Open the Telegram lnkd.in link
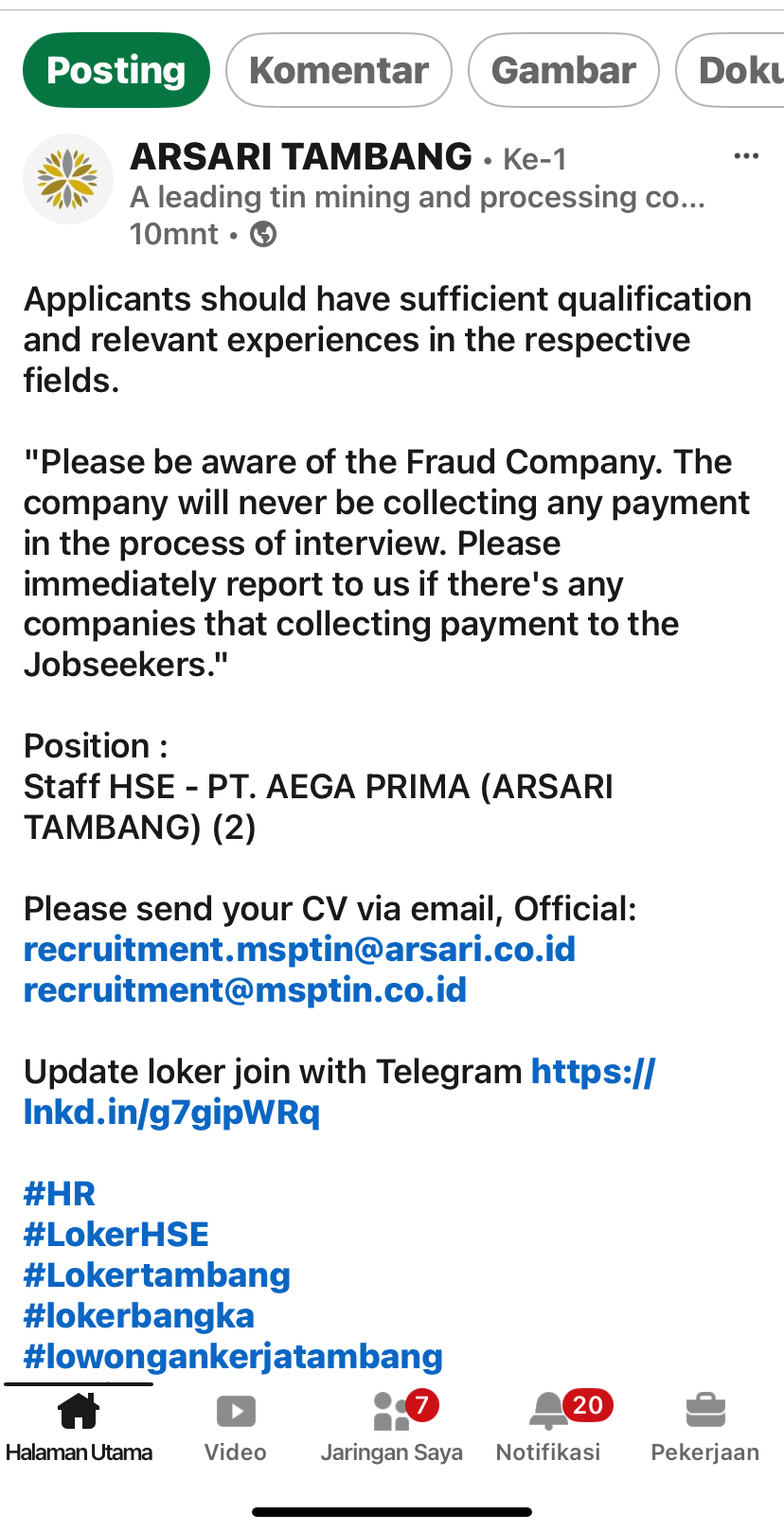The image size is (784, 1532). tap(171, 1112)
